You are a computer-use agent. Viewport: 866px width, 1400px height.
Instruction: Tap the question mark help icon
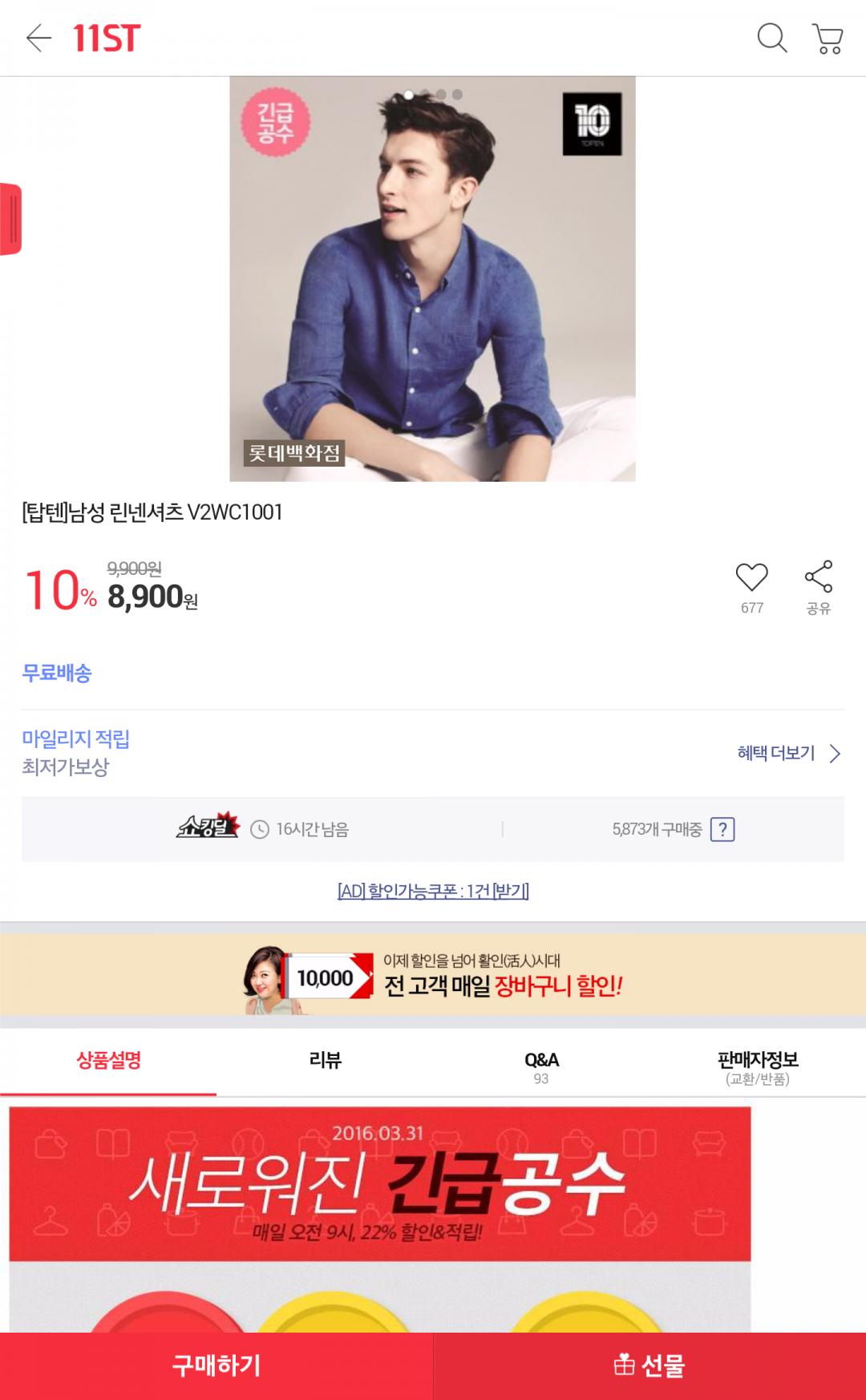tap(722, 829)
